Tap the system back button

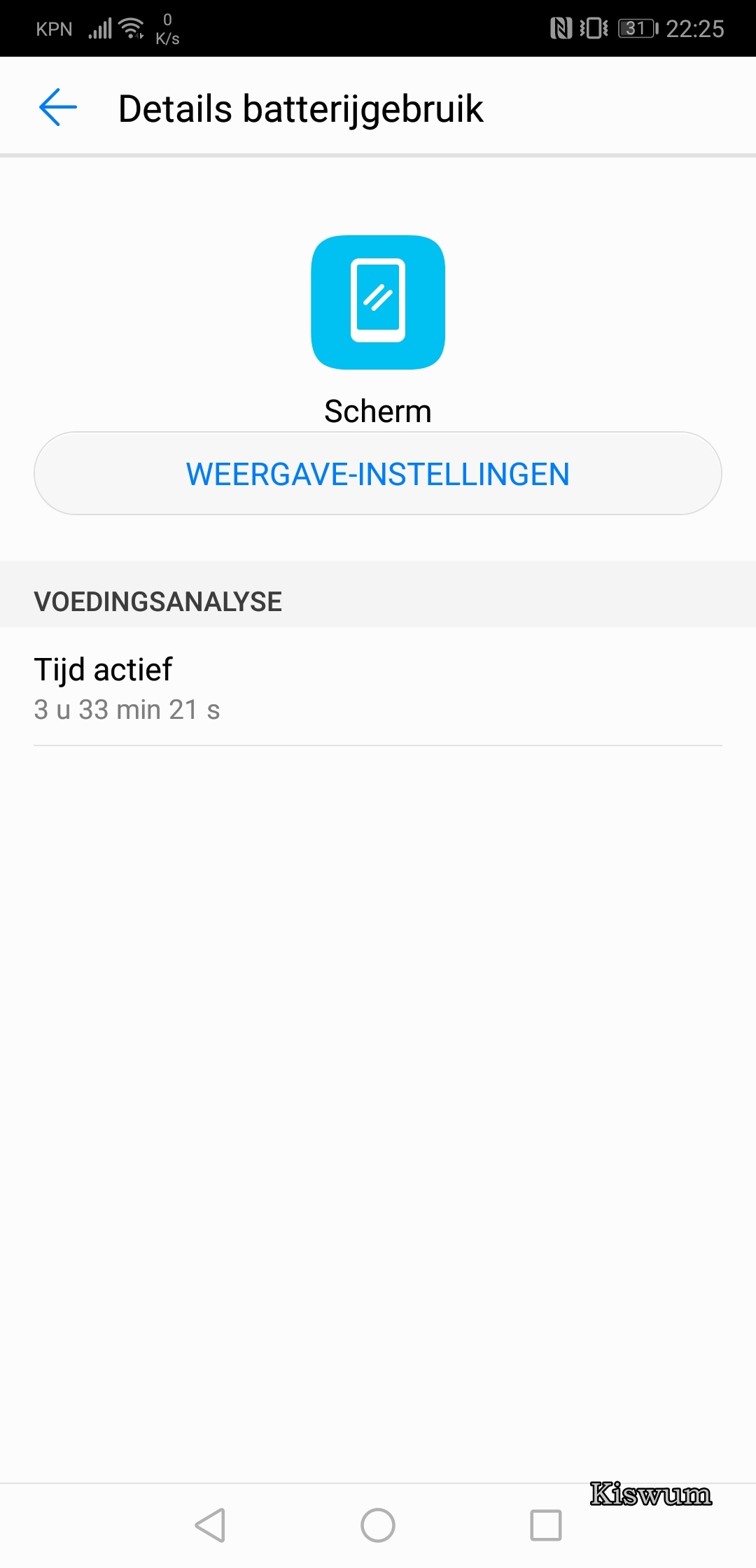[210, 1525]
